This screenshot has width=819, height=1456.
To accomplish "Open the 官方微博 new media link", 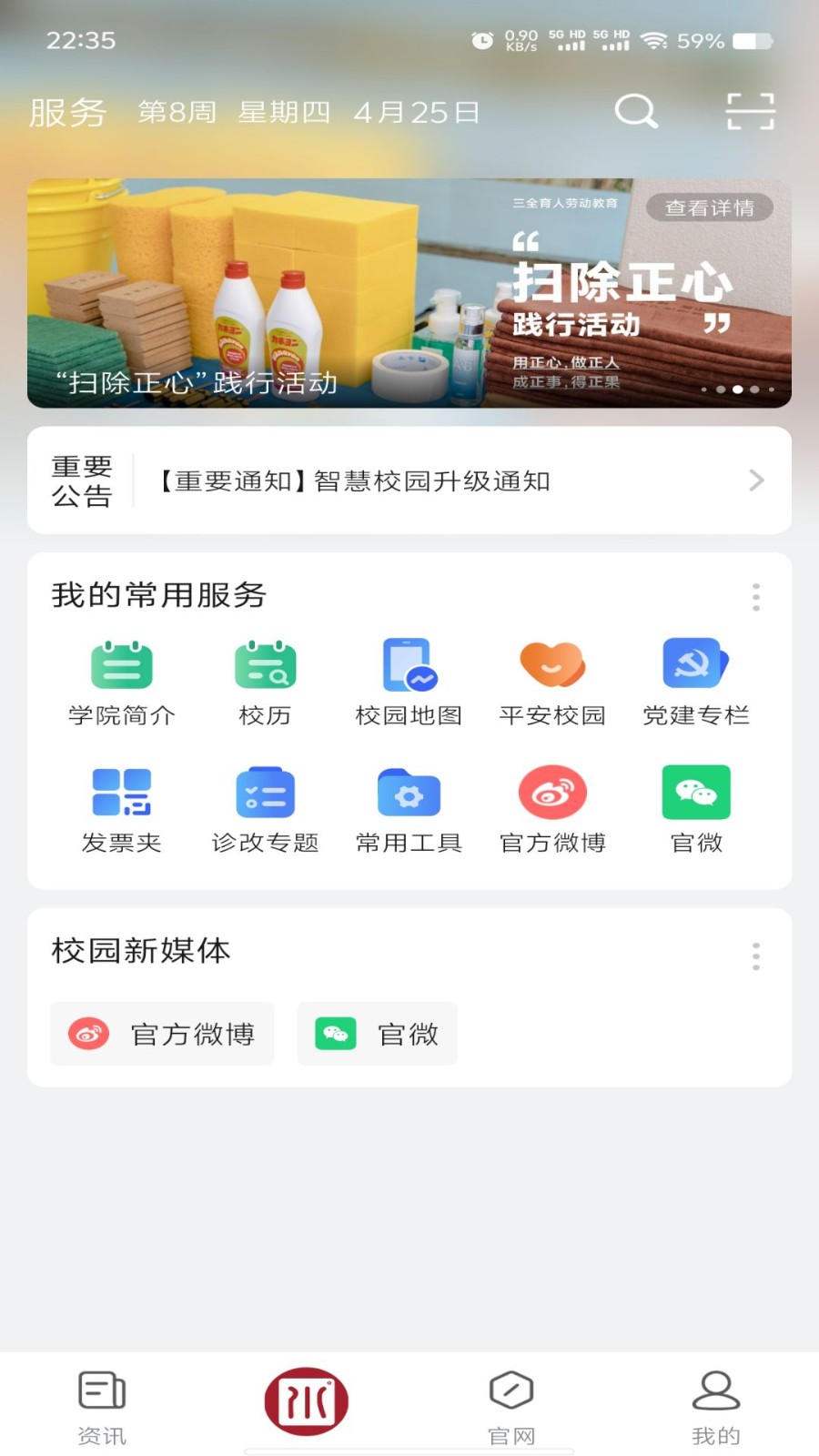I will click(x=162, y=1034).
